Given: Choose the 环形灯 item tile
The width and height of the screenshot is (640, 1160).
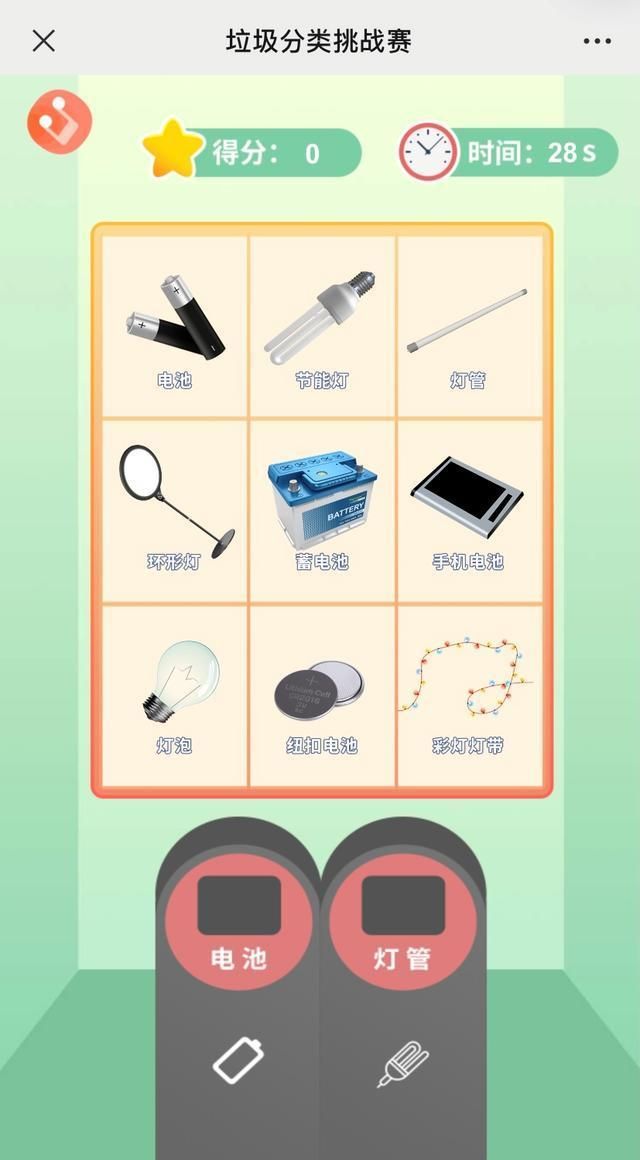Looking at the screenshot, I should tap(175, 511).
